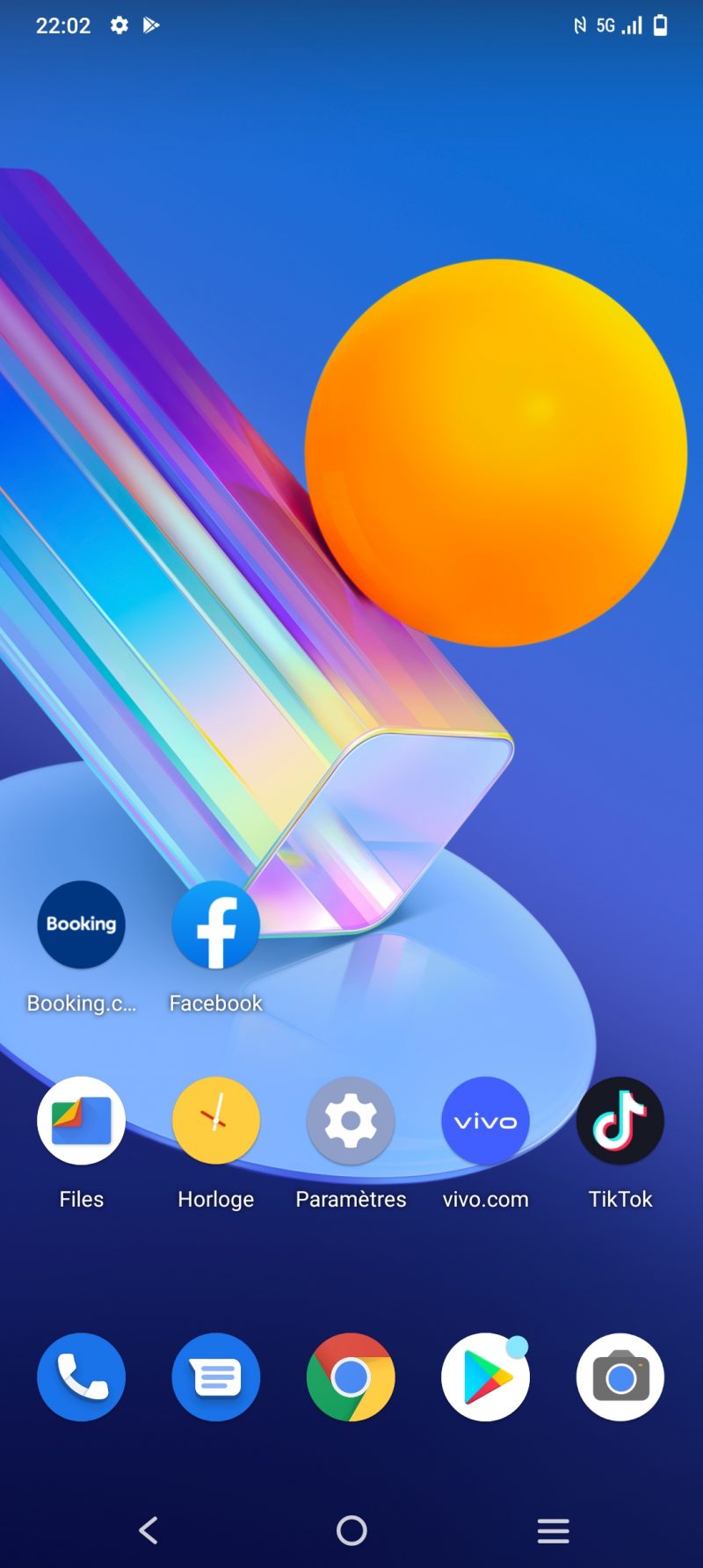The height and width of the screenshot is (1568, 703).
Task: Launch TikTok
Action: coord(620,1121)
